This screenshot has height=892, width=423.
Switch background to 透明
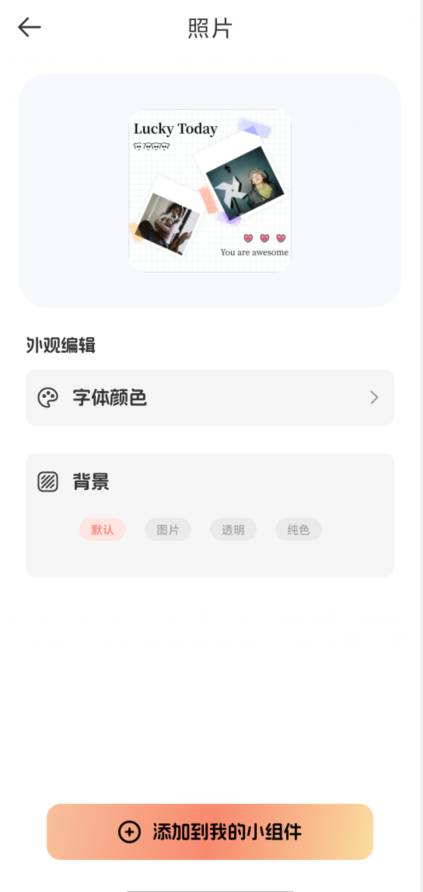point(233,530)
